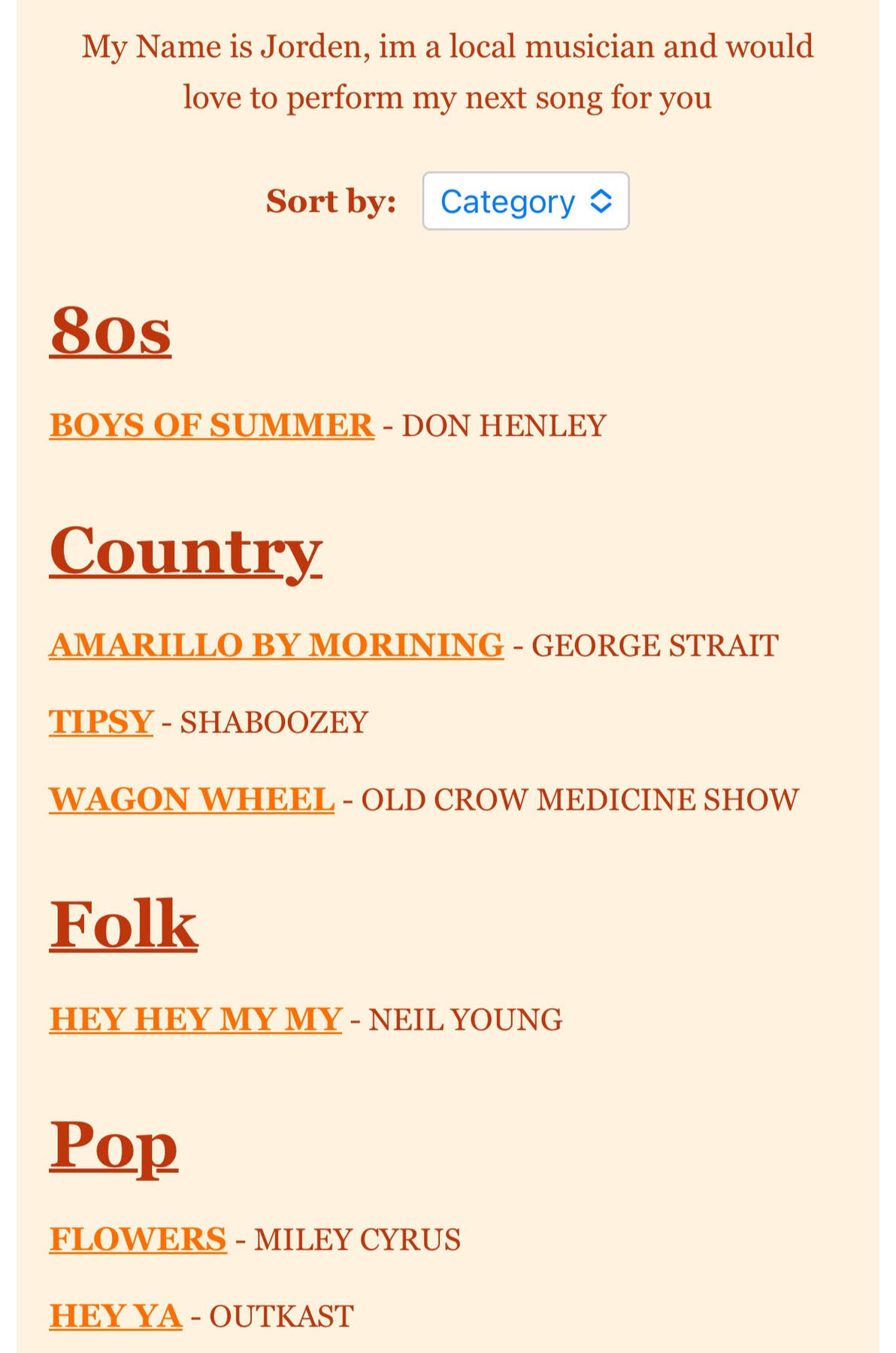Tap the Hey Ya song link

[x=116, y=1316]
